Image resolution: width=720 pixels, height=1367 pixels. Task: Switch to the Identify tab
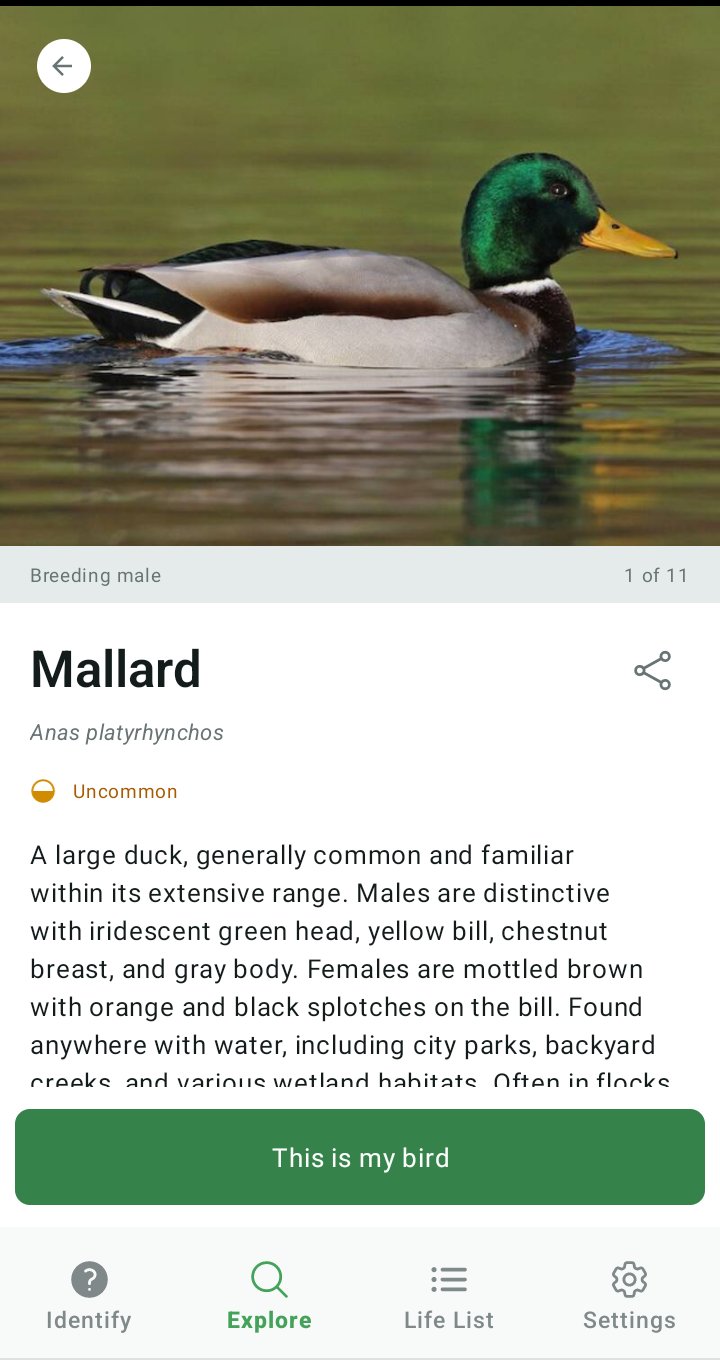[x=89, y=1295]
